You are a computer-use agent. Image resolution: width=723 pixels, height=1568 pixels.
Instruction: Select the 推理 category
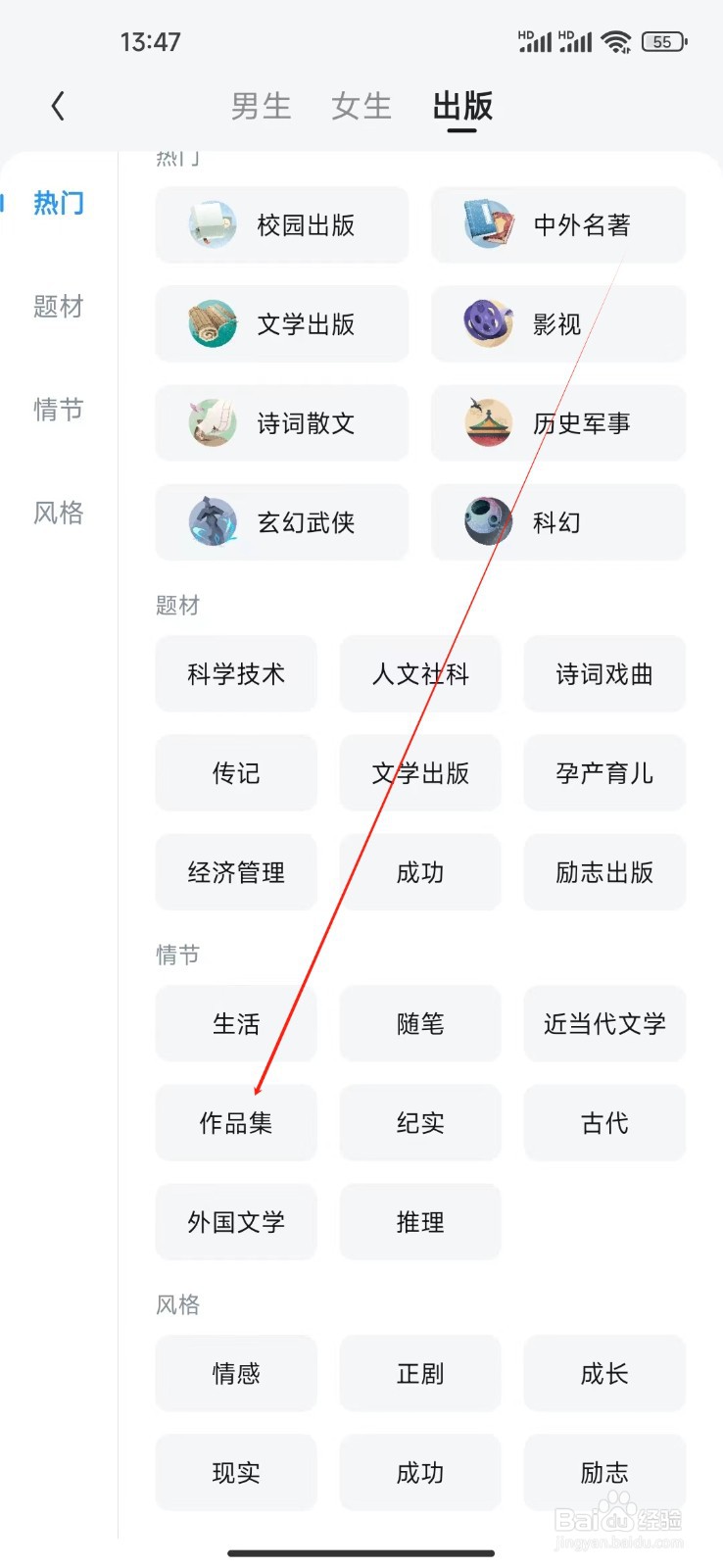click(419, 1222)
